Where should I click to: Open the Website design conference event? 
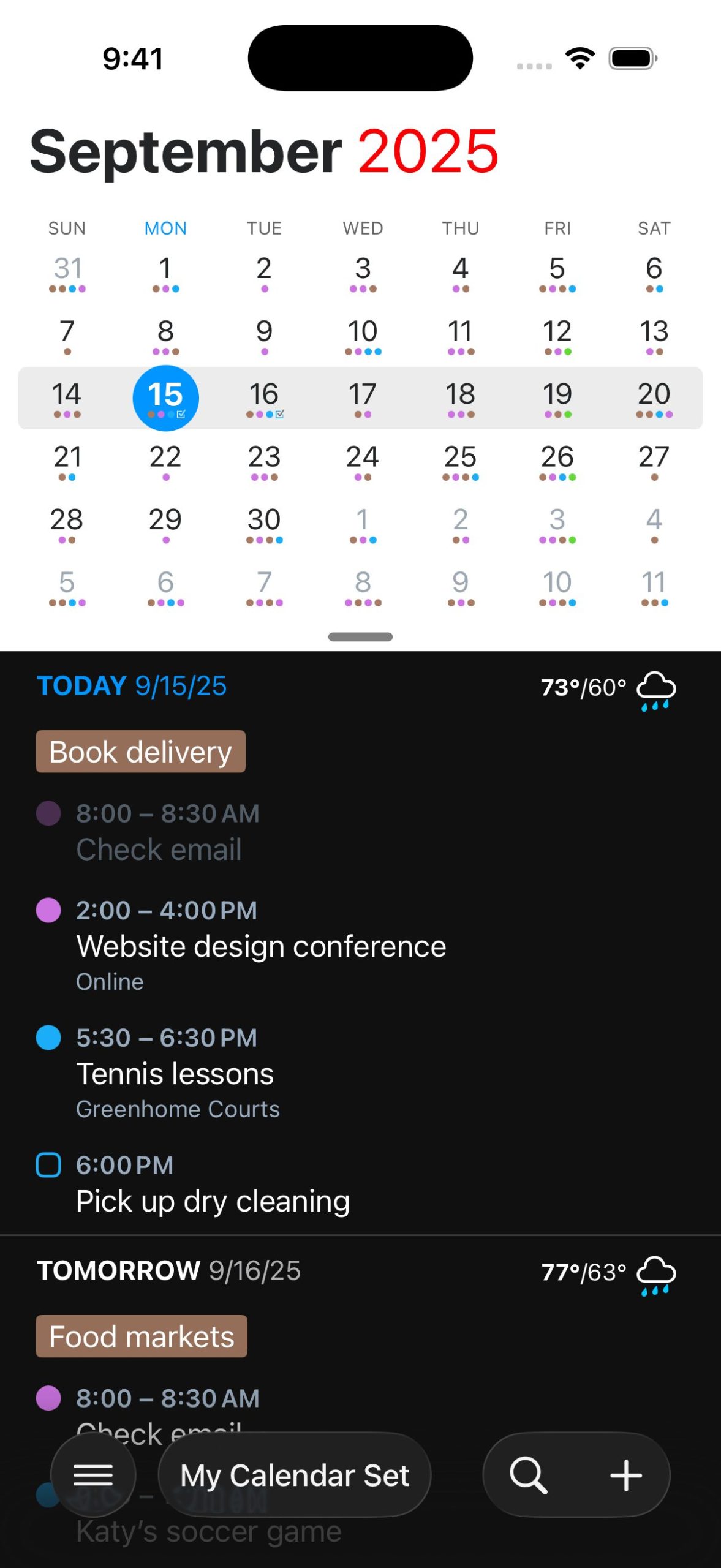pyautogui.click(x=261, y=946)
